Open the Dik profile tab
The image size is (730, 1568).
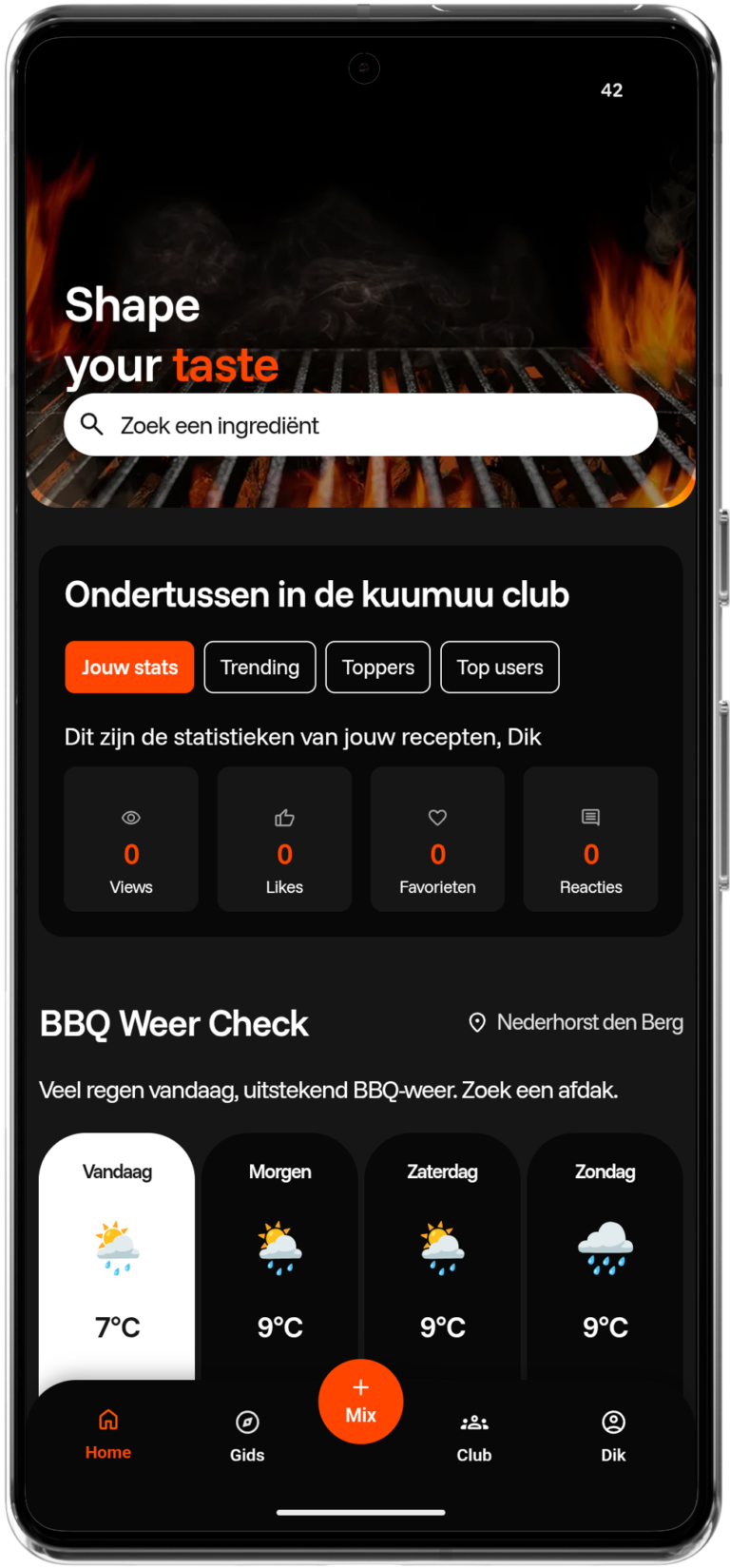(x=613, y=1436)
